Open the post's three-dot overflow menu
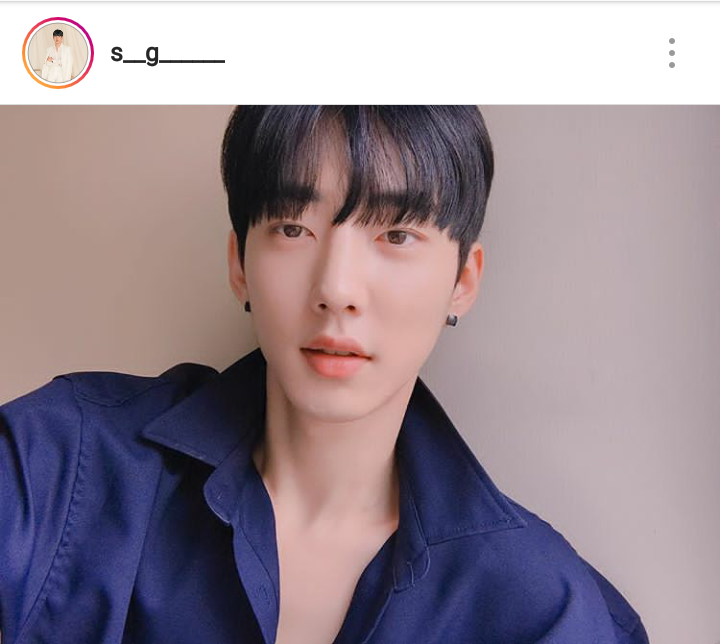720x644 pixels. click(672, 53)
